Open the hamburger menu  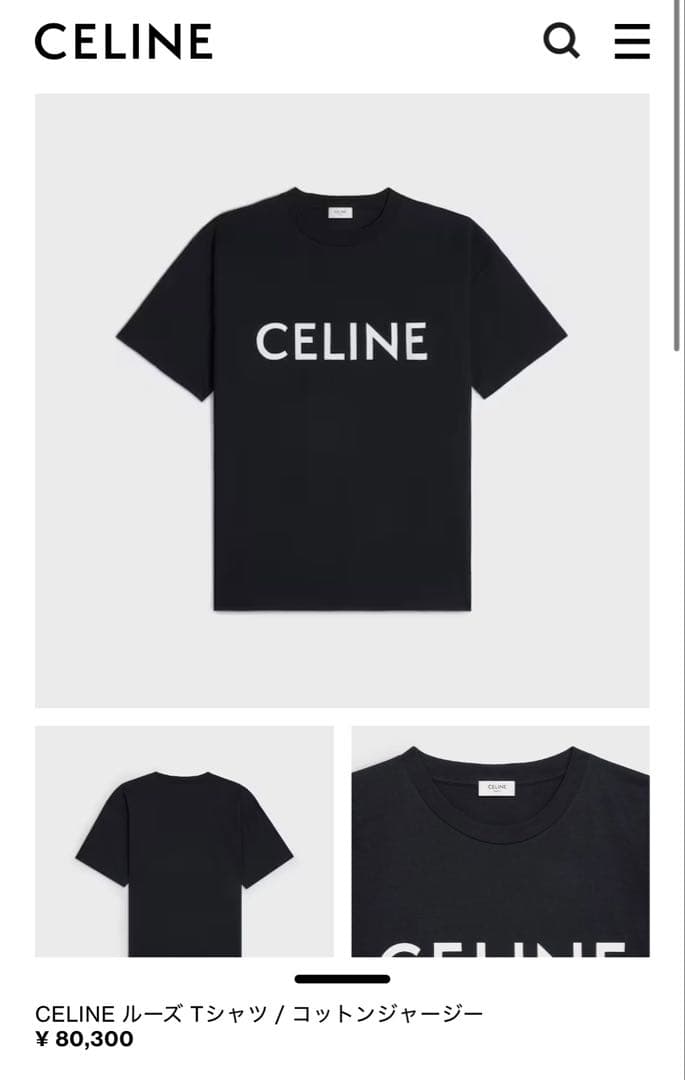coord(632,41)
